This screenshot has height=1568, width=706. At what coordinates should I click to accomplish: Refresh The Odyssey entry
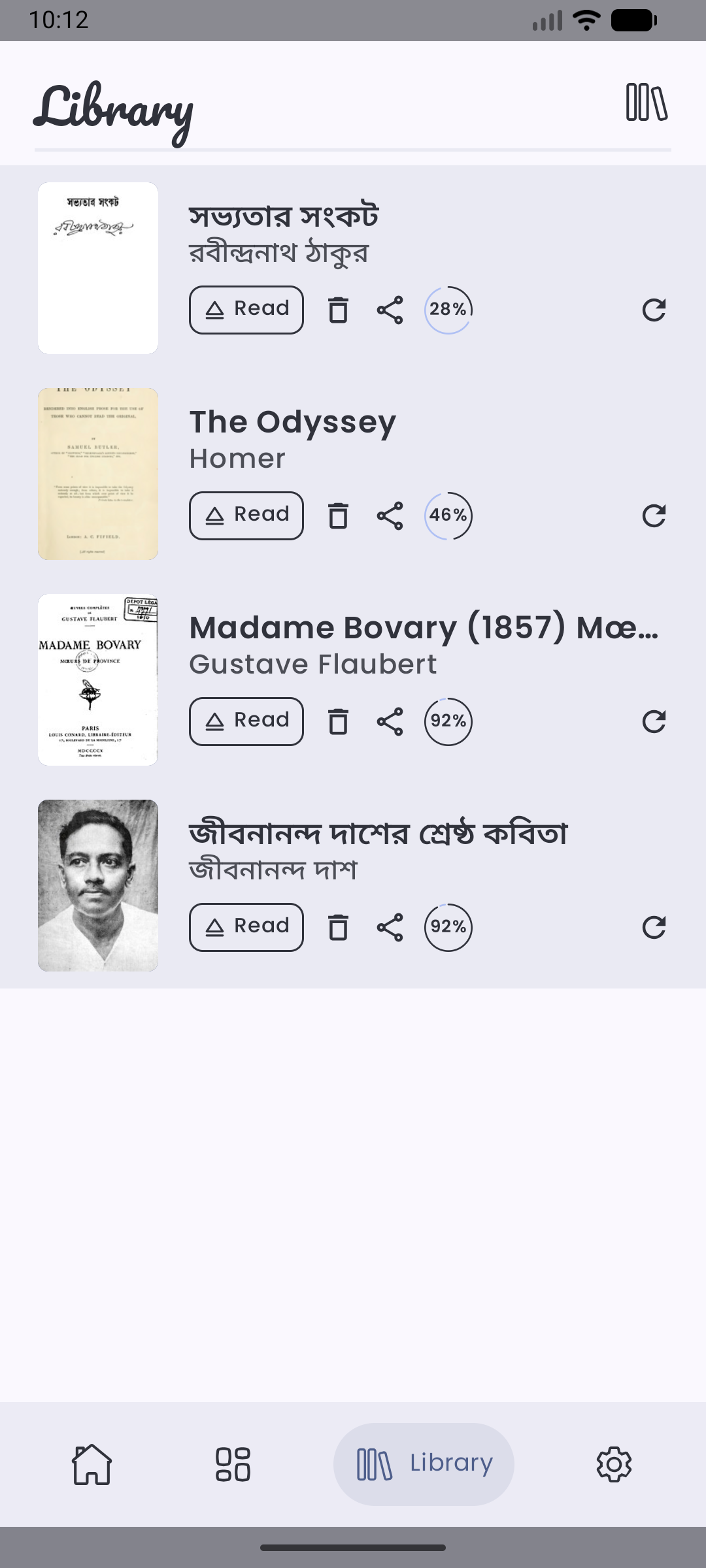[x=653, y=515]
